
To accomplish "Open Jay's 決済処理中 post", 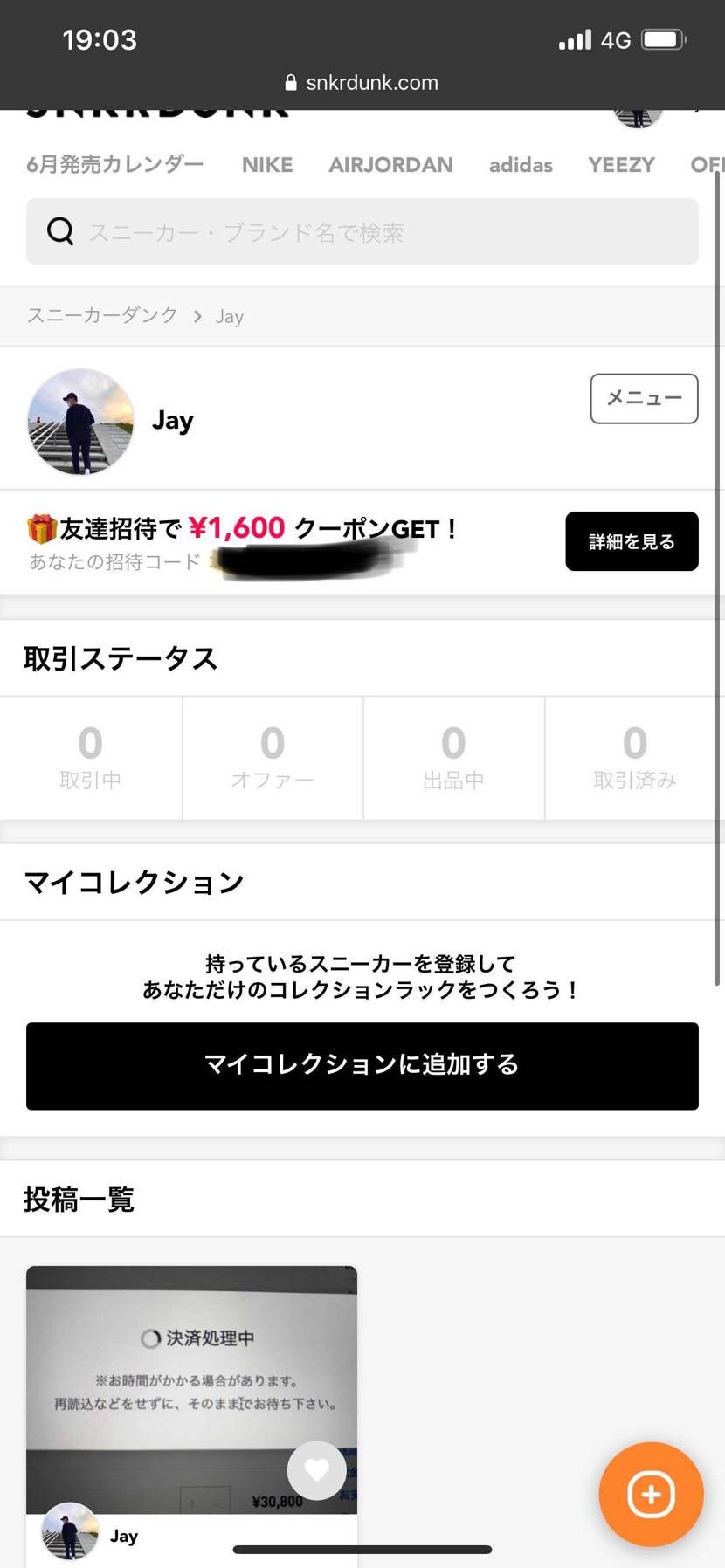I will (191, 1371).
